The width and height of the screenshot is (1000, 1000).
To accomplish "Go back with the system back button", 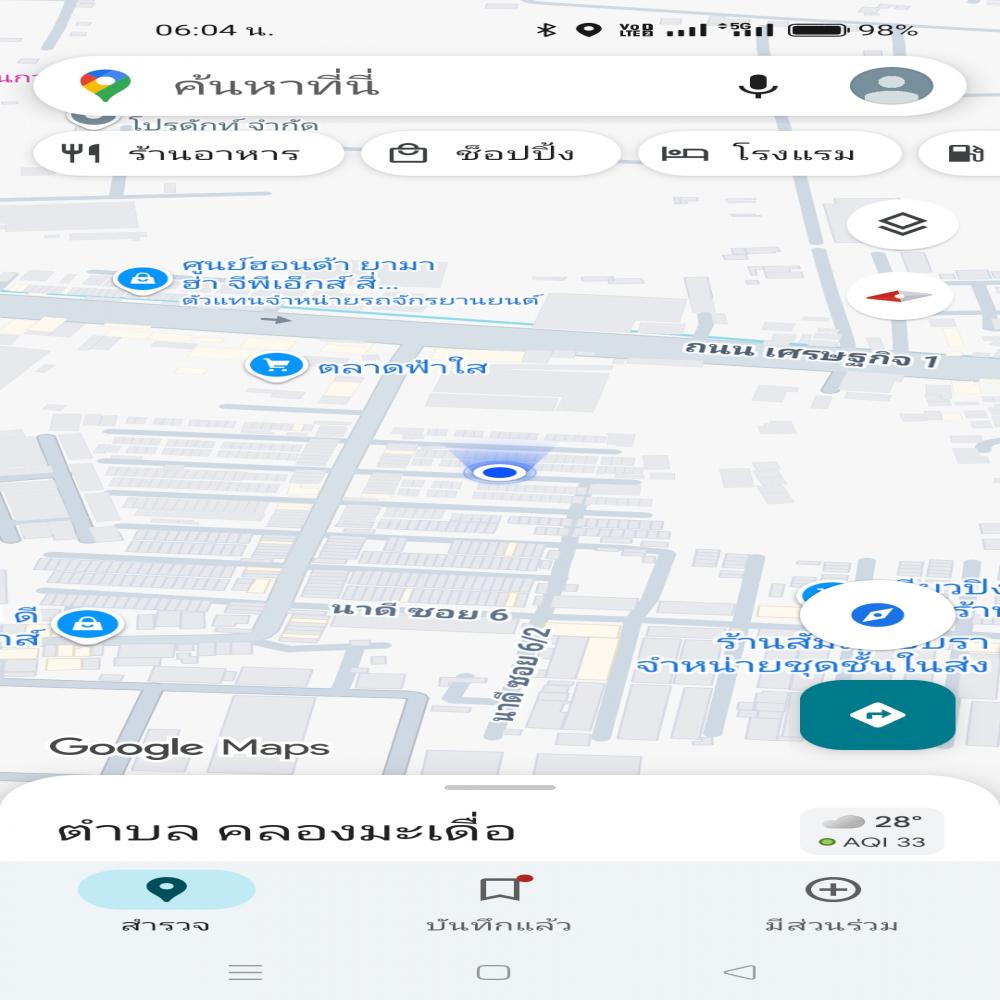I will click(739, 972).
